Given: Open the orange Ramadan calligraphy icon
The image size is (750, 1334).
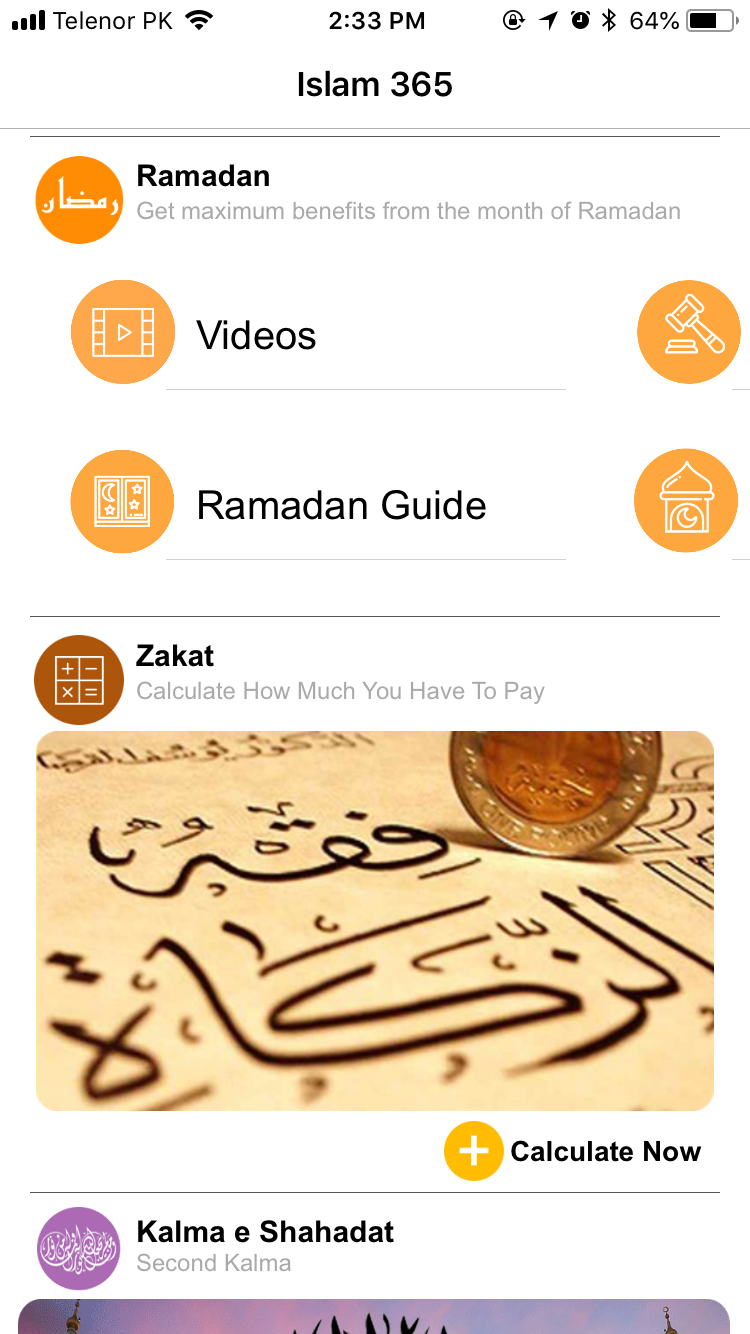Looking at the screenshot, I should pos(79,199).
